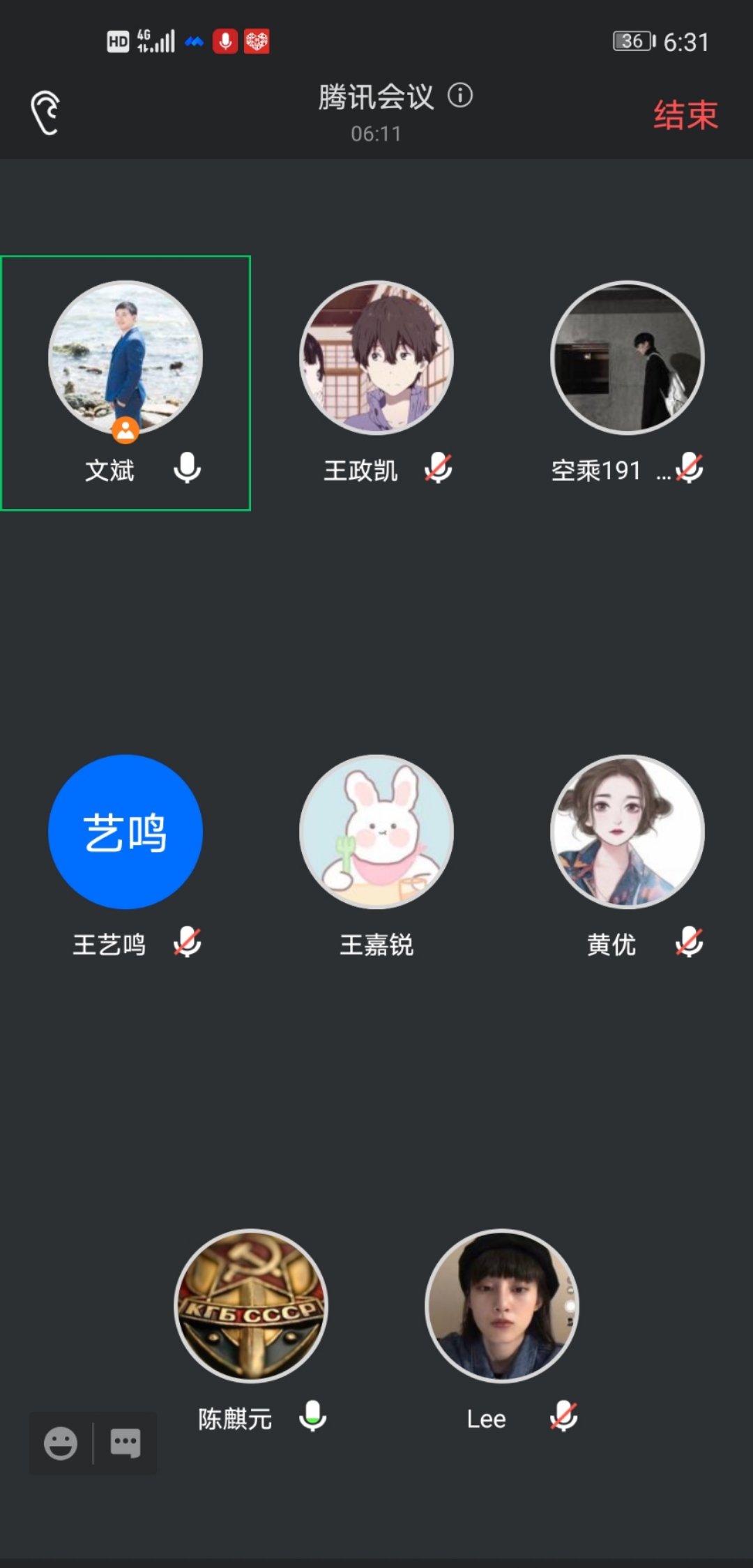Tap the battery indicator in status bar
The height and width of the screenshot is (1568, 753).
pos(632,40)
